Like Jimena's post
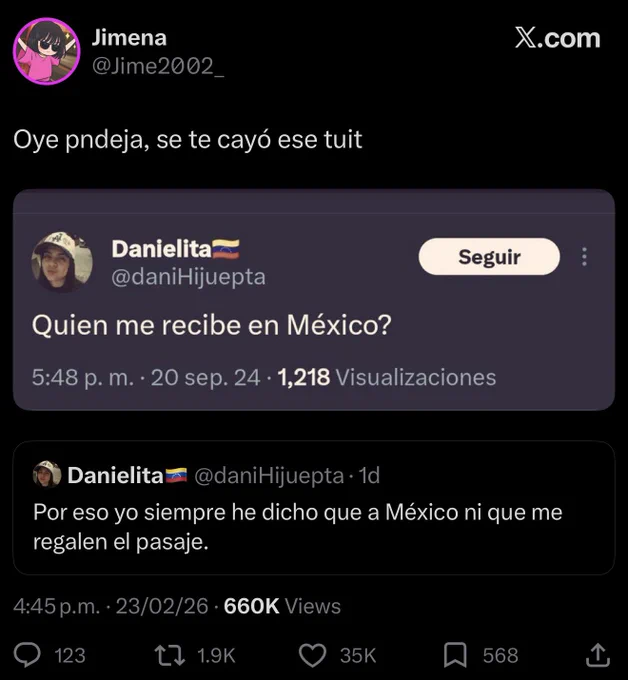The width and height of the screenshot is (628, 680). point(313,655)
